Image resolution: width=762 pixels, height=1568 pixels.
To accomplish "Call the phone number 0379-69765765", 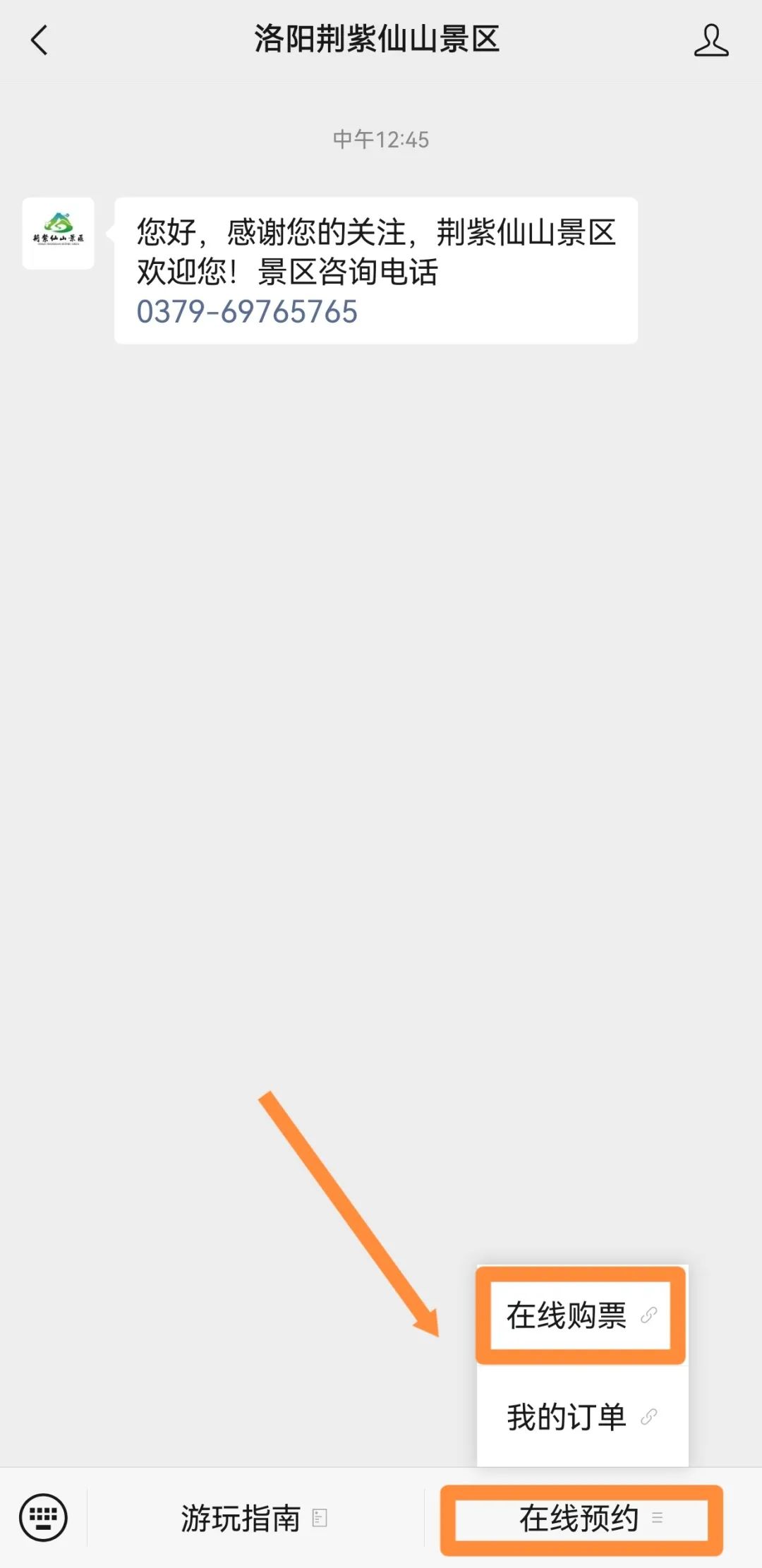I will (247, 312).
